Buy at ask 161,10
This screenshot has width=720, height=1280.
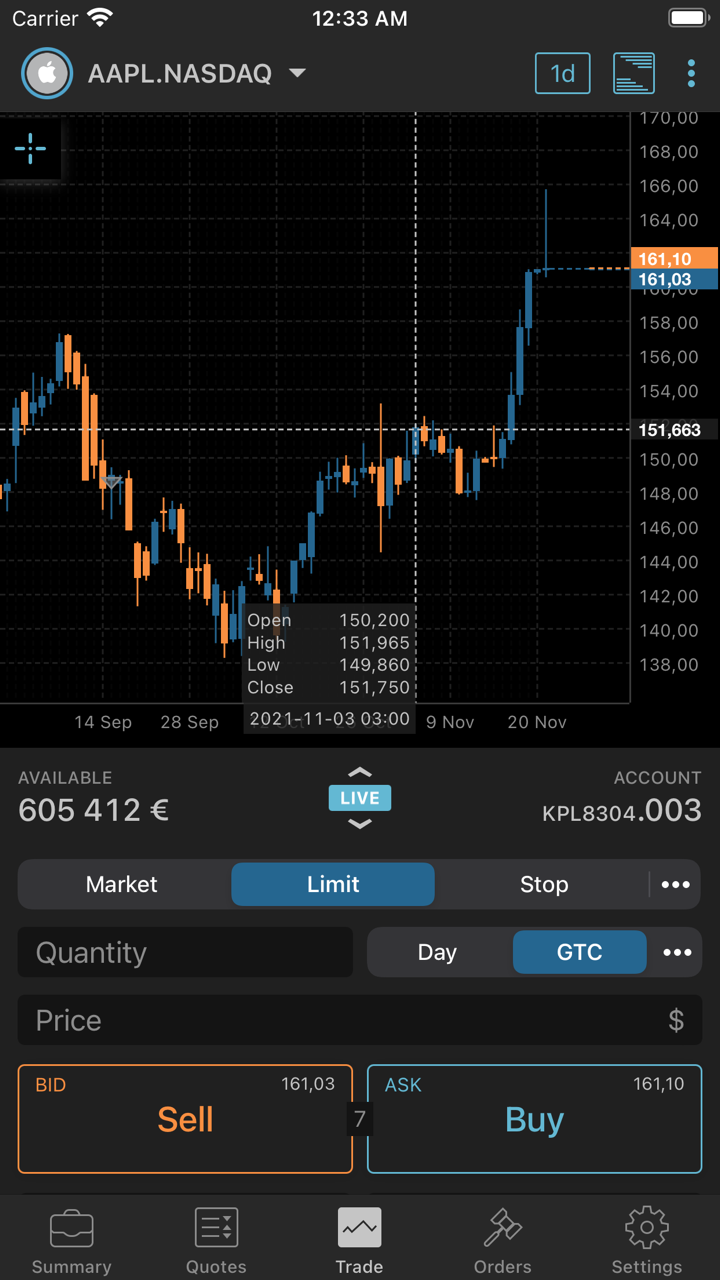point(535,1119)
